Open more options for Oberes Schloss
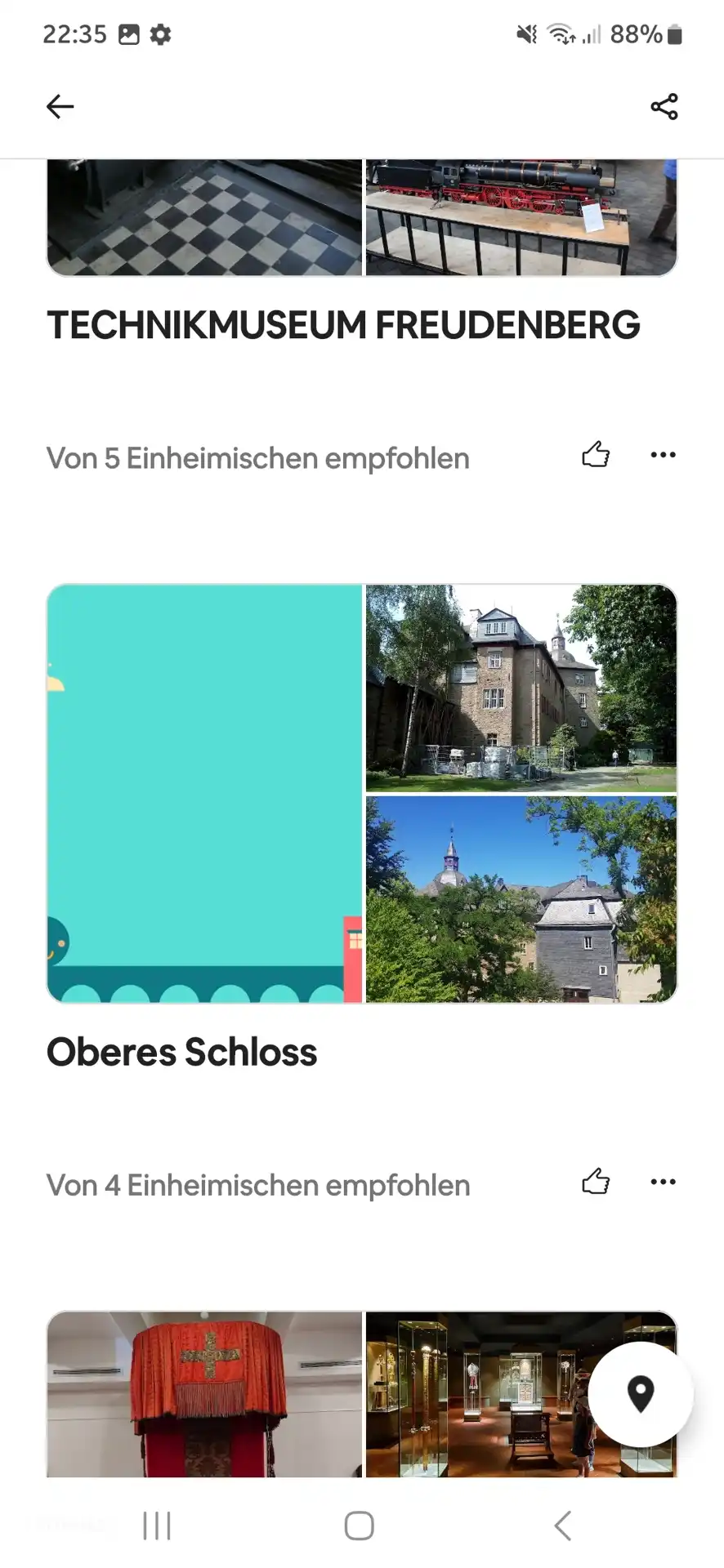Image resolution: width=724 pixels, height=1568 pixels. pyautogui.click(x=663, y=1182)
